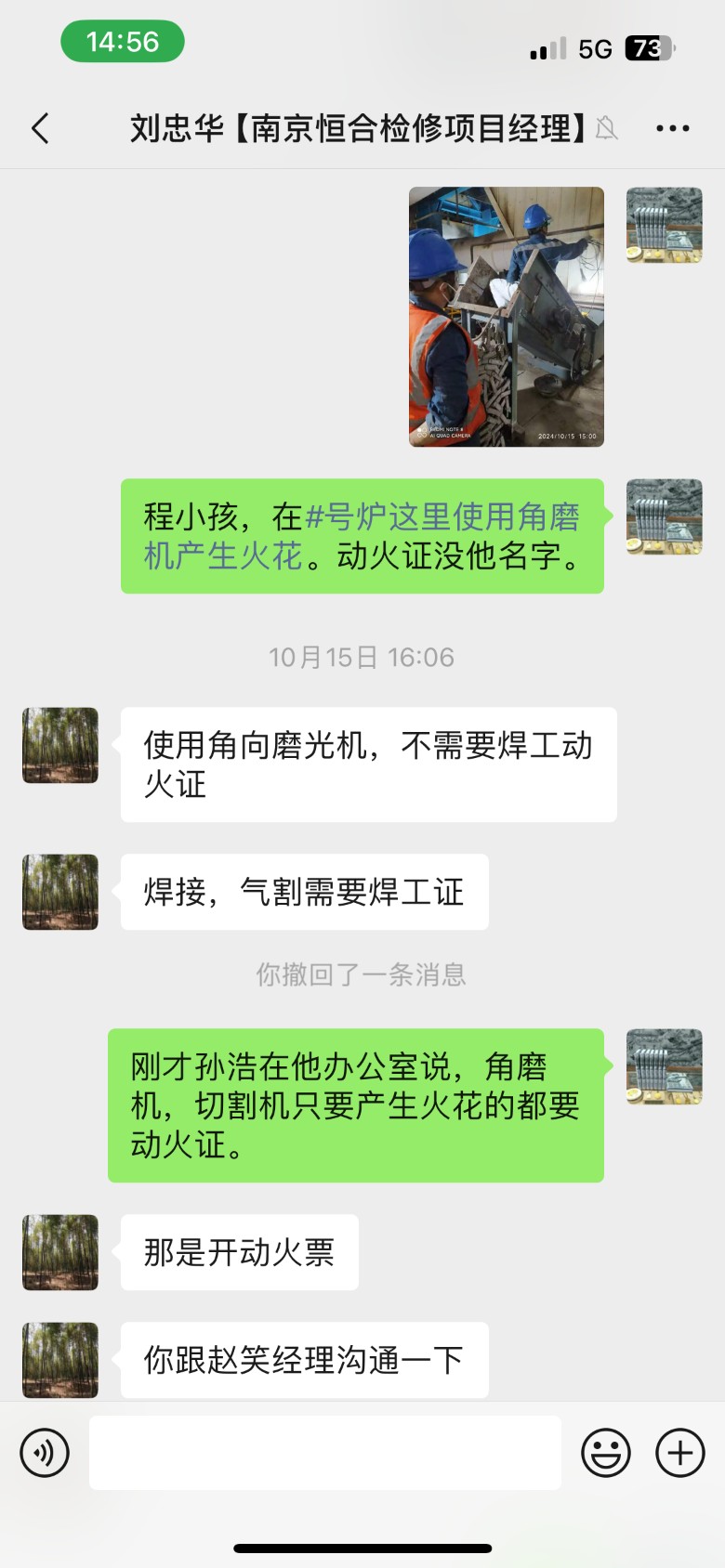Open the #号炉这里使用角磨机产生火花 topic link
The height and width of the screenshot is (1568, 725).
(442, 516)
